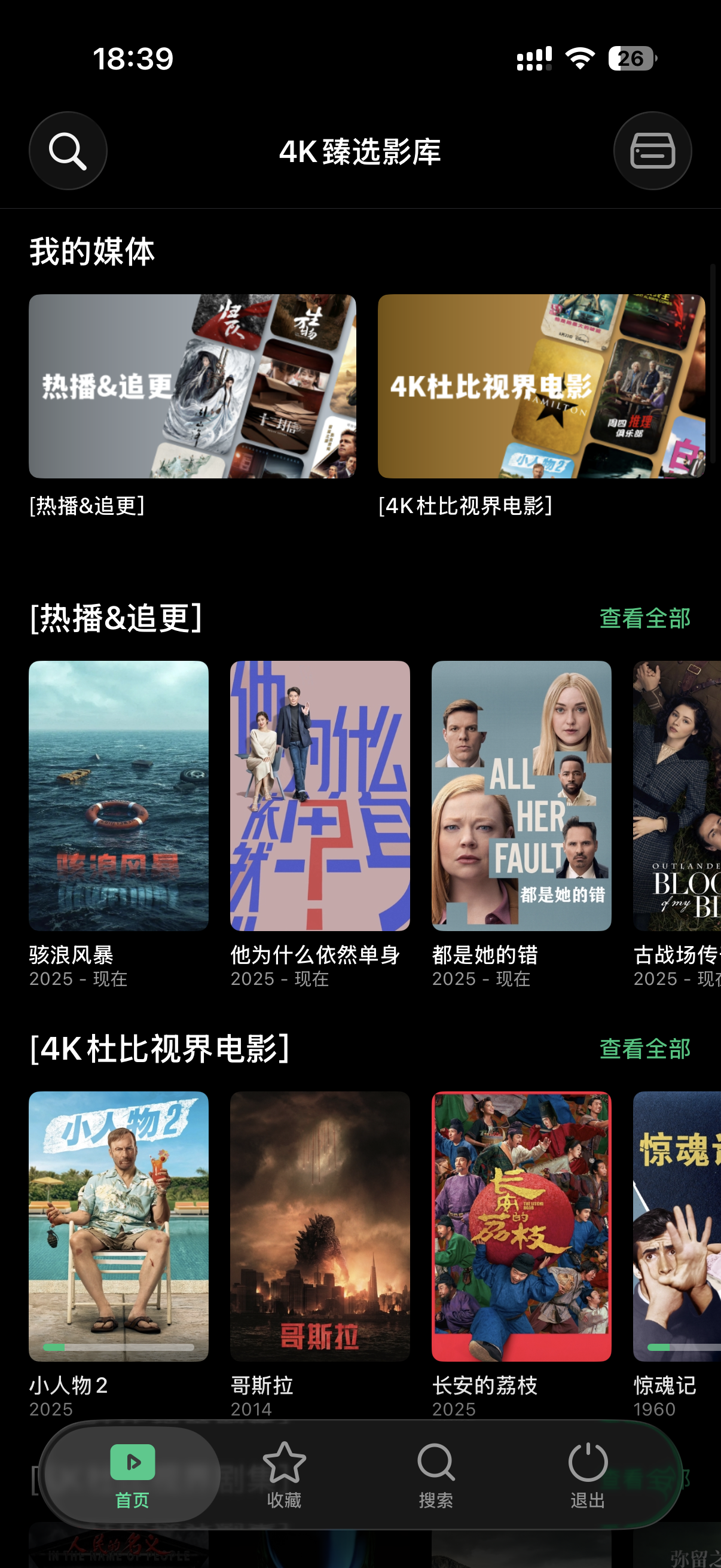Open the movie 长安的荔枝
Viewport: 721px width, 1568px height.
(x=521, y=1226)
